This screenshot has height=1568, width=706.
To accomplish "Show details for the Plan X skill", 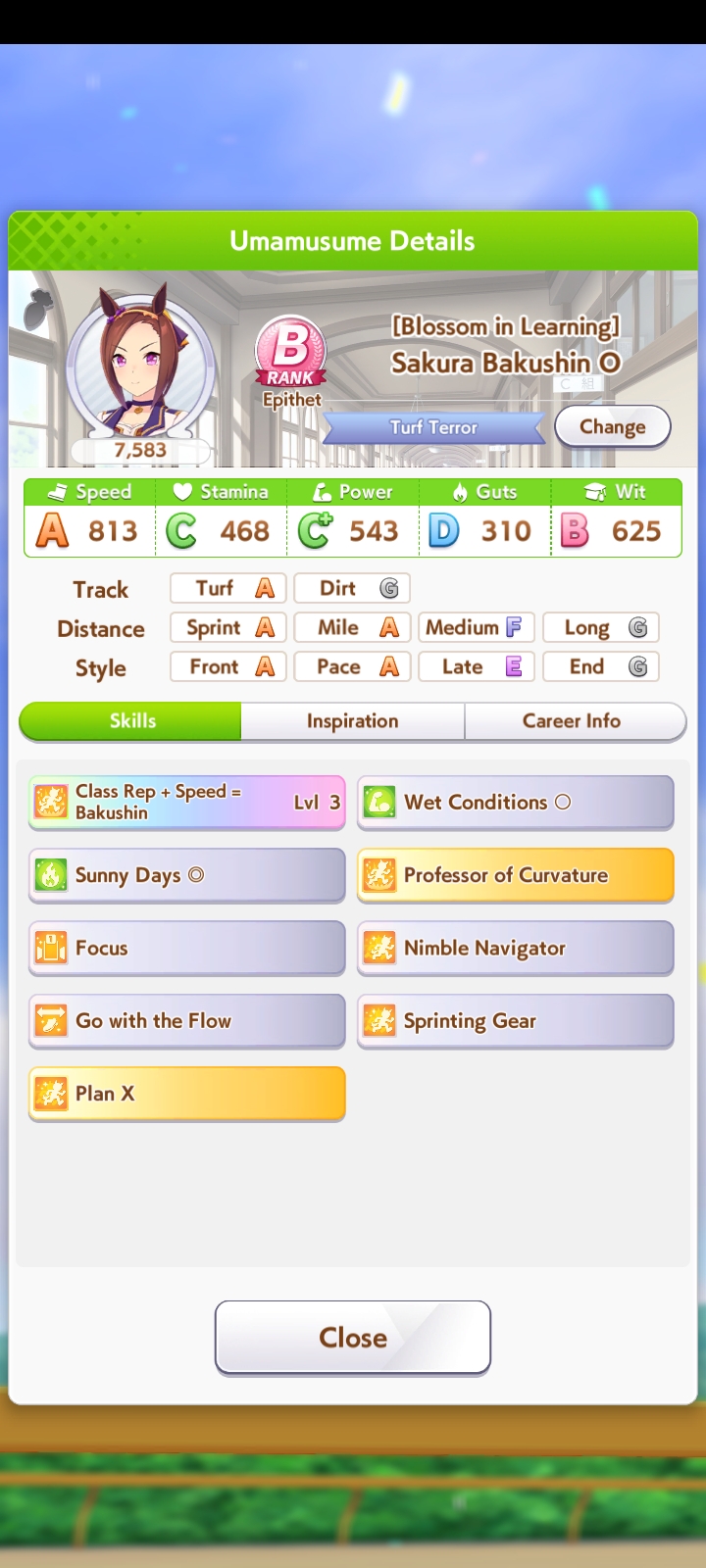I will (x=187, y=1094).
